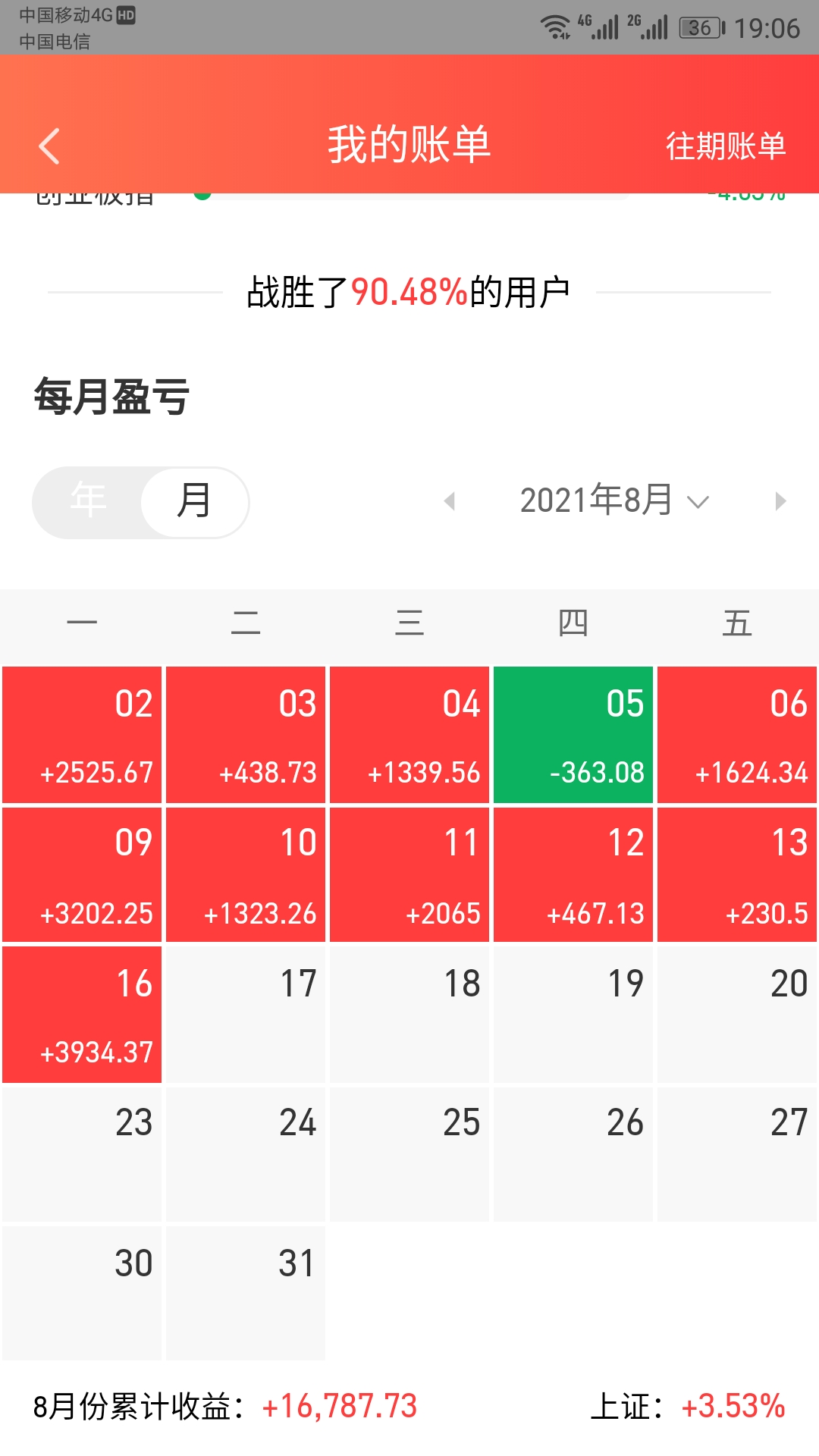Image resolution: width=819 pixels, height=1456 pixels.
Task: Select day 11 showing +2065
Action: coord(409,875)
